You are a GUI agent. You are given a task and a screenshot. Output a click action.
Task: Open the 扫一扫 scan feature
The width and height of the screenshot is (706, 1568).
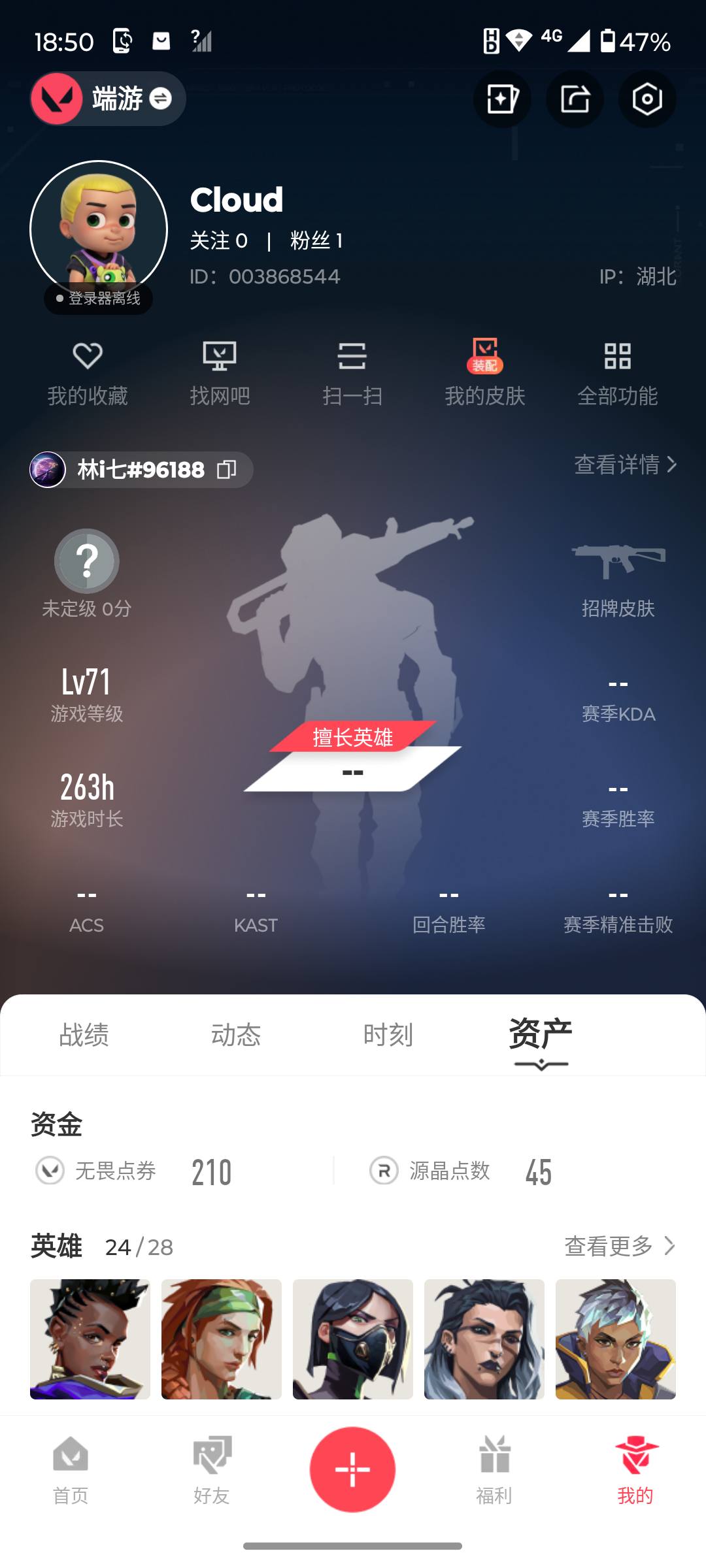click(353, 372)
